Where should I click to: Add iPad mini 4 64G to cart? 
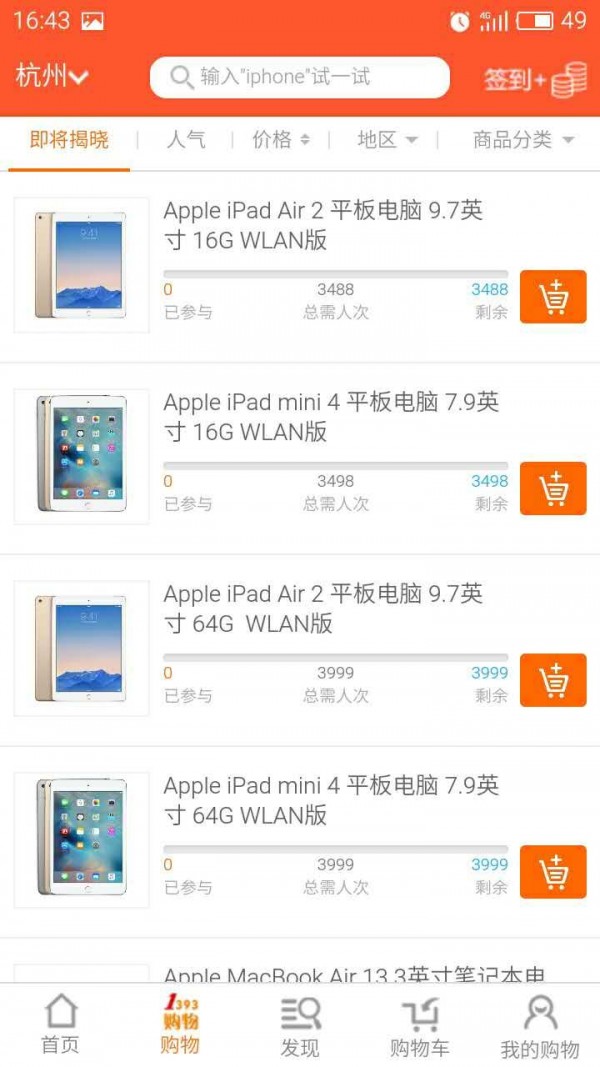coord(553,872)
